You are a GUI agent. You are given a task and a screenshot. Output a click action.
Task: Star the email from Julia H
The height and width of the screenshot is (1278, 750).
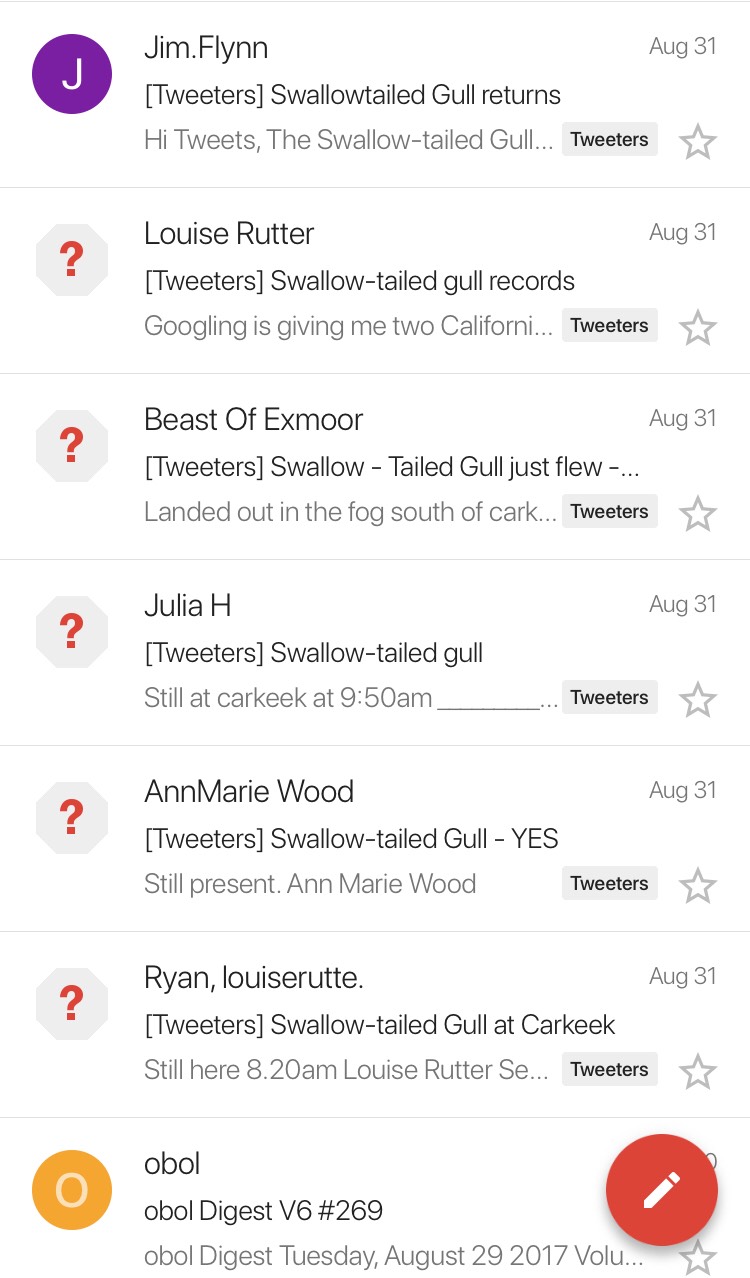click(697, 700)
